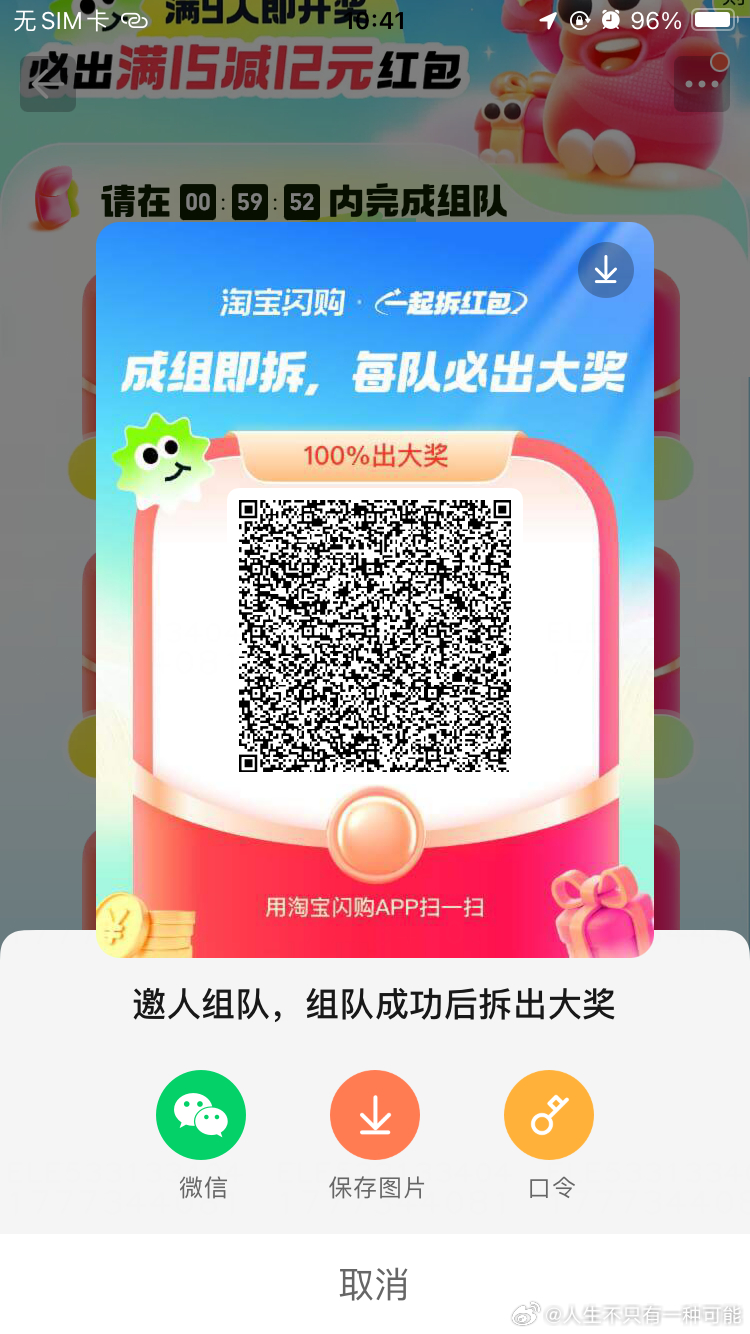
Task: Go back using the top-left arrow
Action: [x=47, y=84]
